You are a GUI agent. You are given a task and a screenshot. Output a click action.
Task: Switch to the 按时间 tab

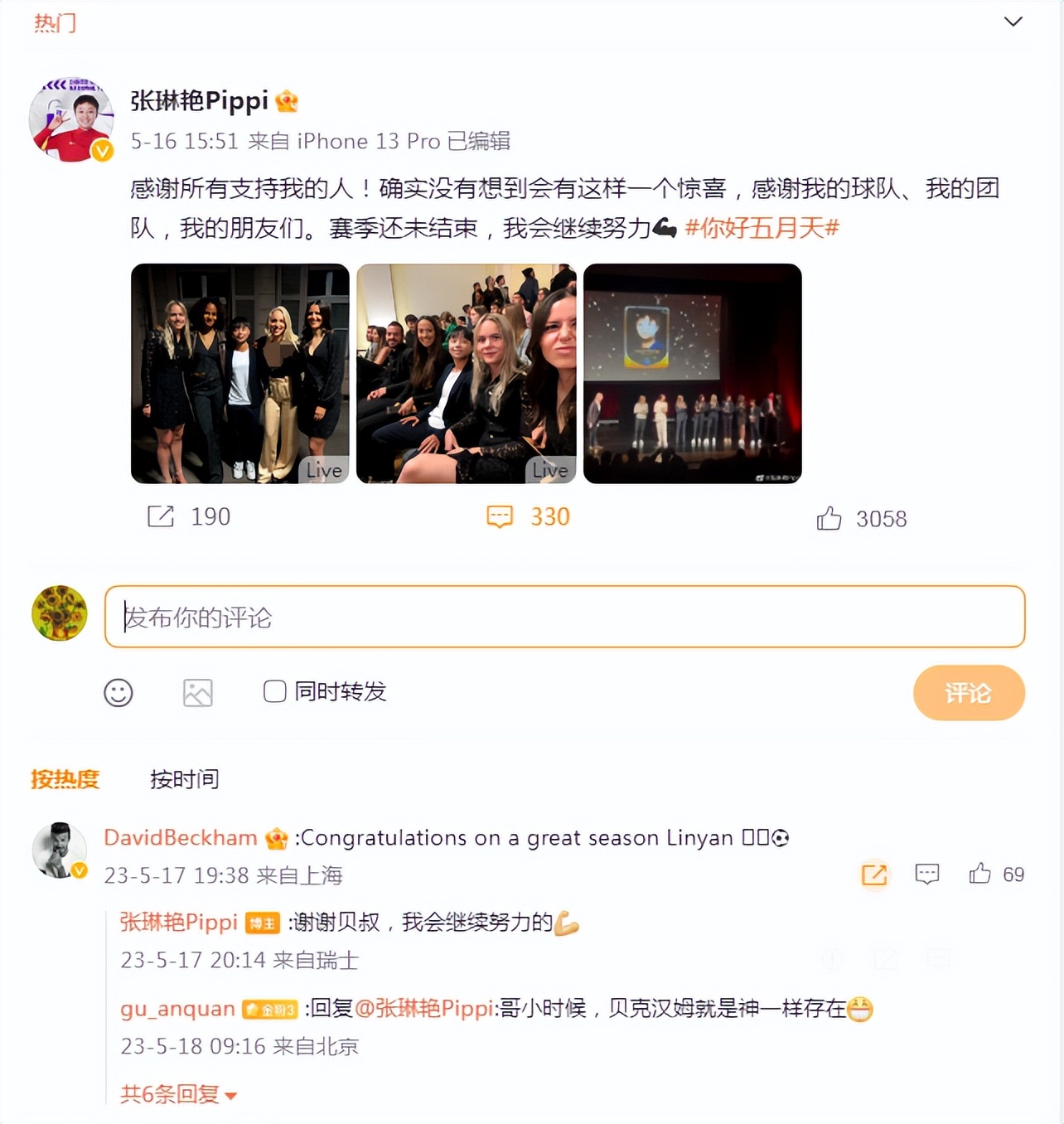tap(184, 779)
